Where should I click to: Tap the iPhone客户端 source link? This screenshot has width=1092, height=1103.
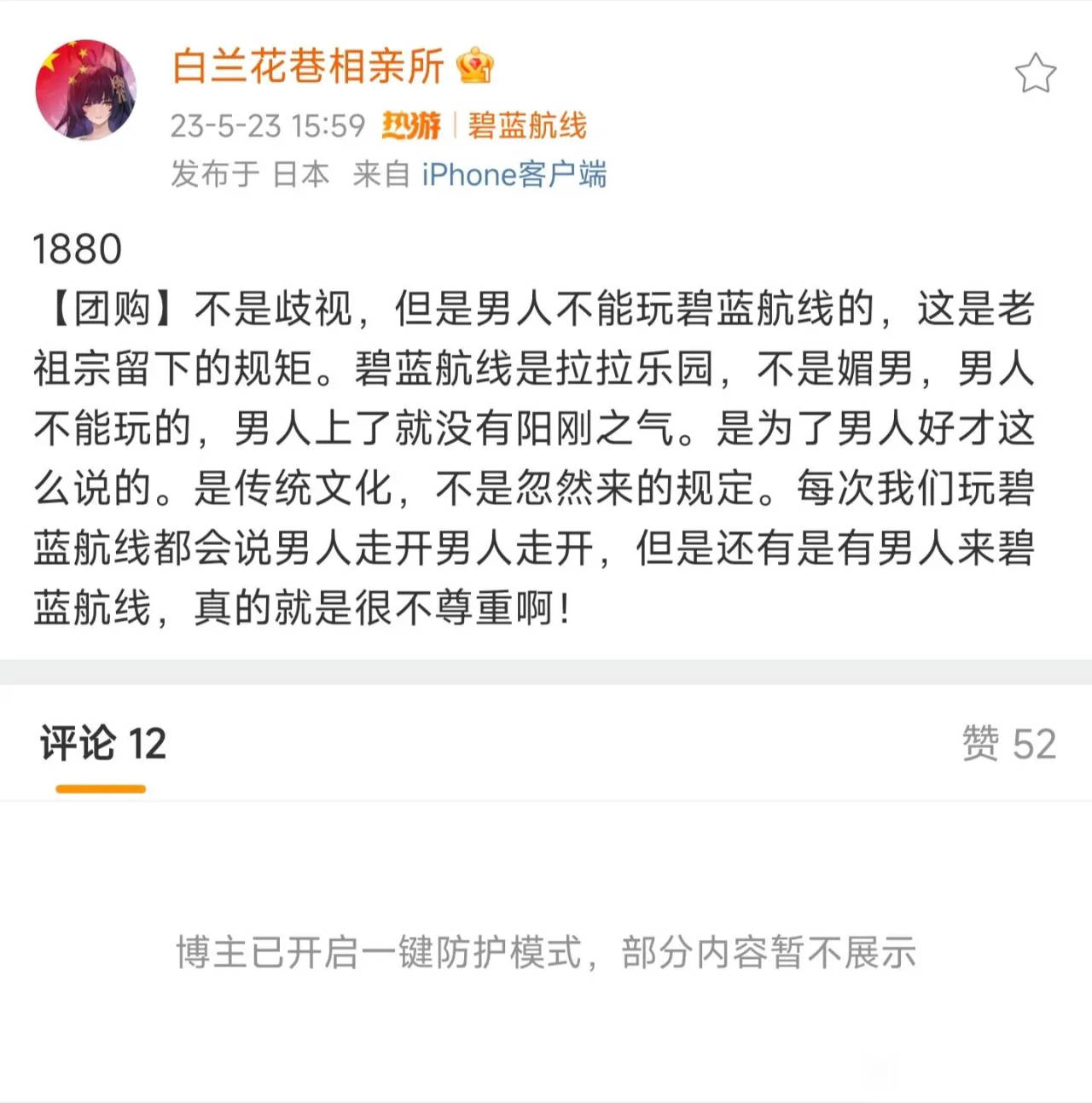(514, 175)
